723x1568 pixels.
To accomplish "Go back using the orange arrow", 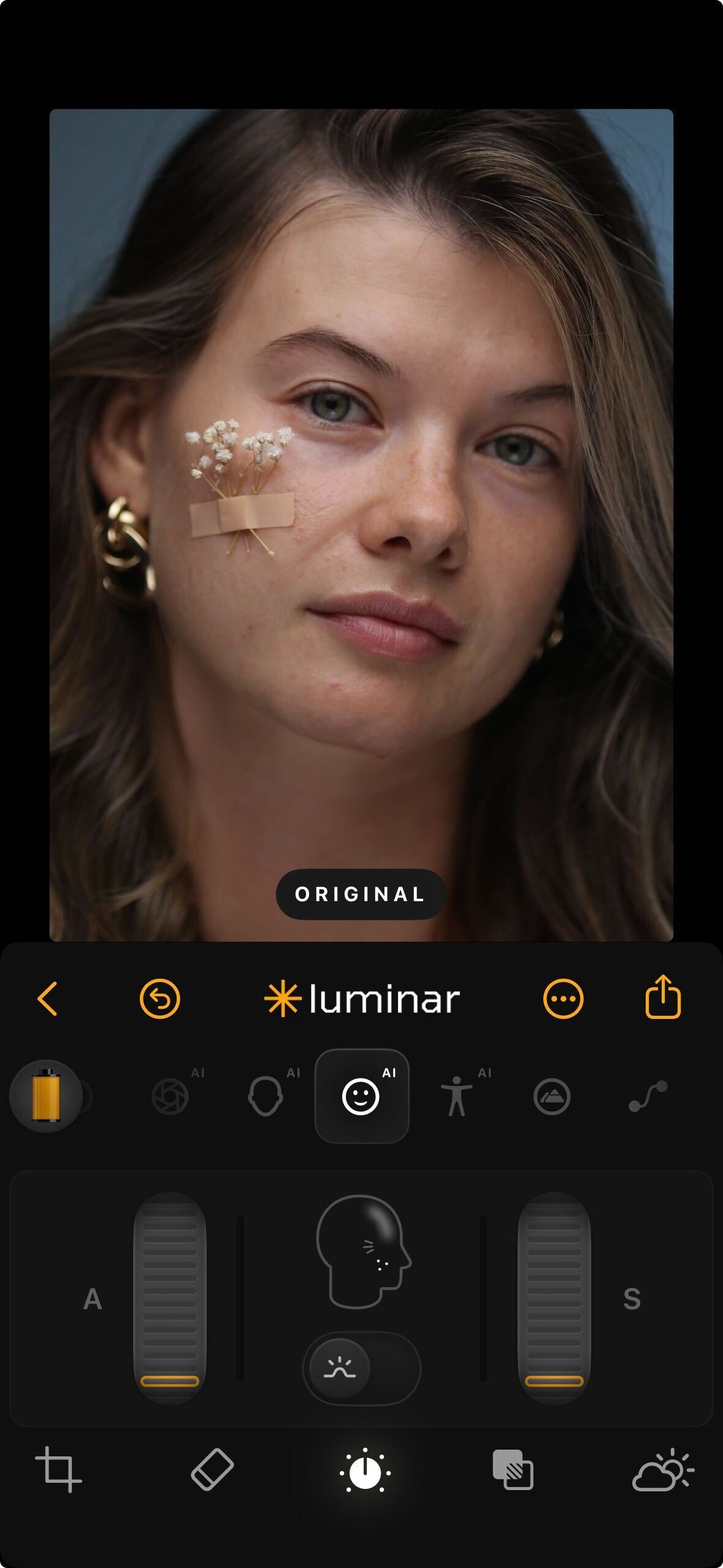I will pyautogui.click(x=48, y=999).
